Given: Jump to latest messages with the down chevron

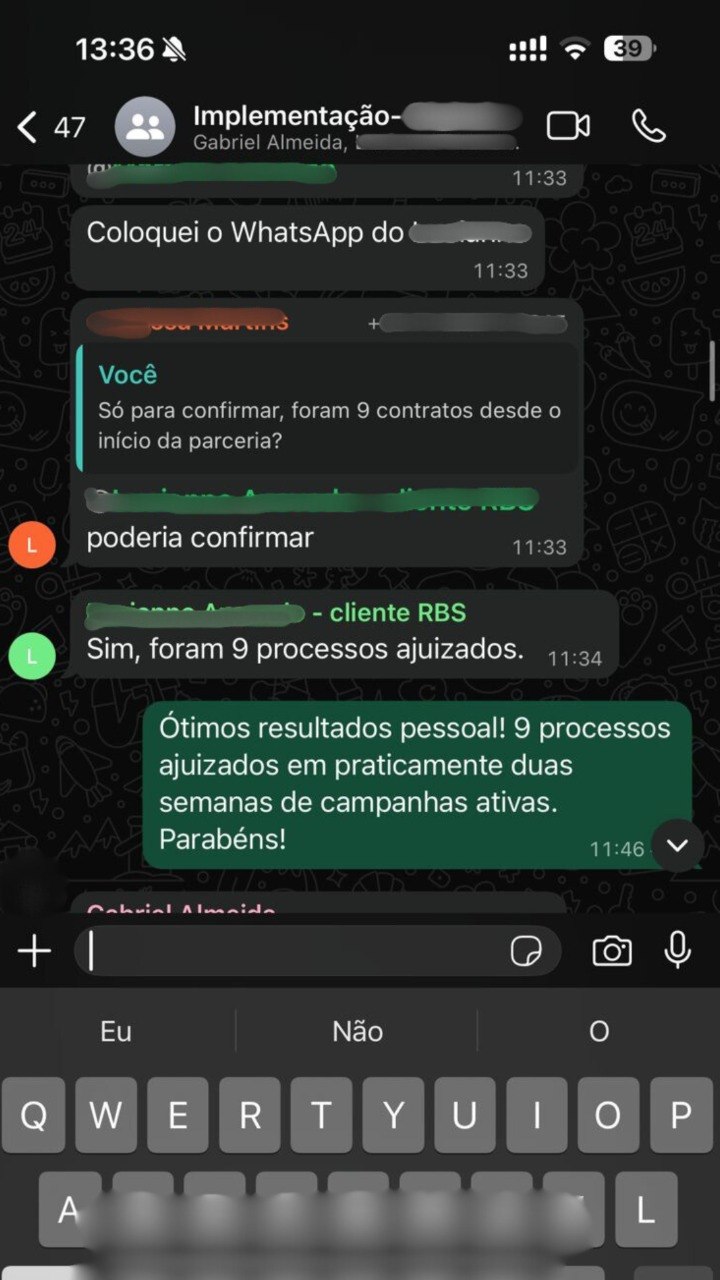Looking at the screenshot, I should coord(678,845).
